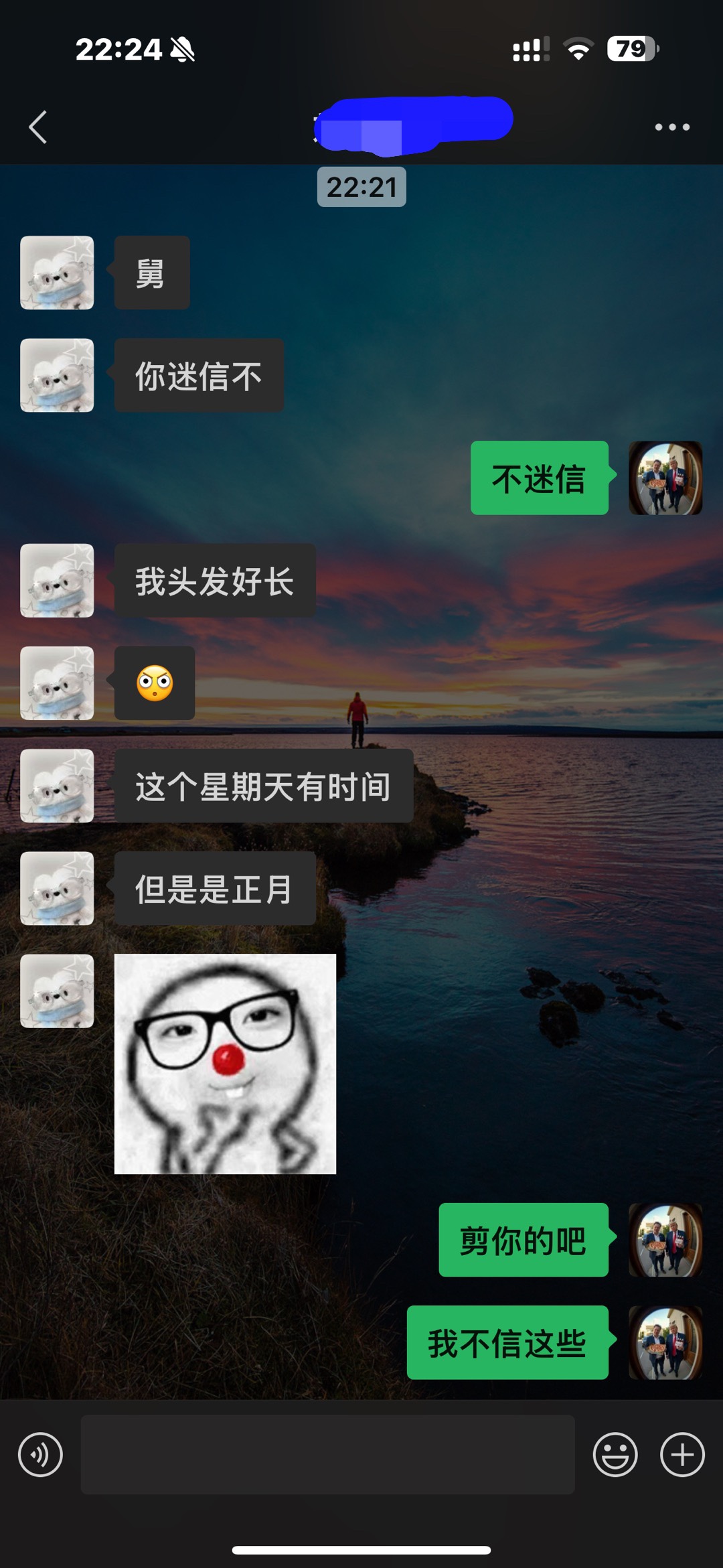
Task: Switch to voice message input
Action: [x=40, y=1455]
